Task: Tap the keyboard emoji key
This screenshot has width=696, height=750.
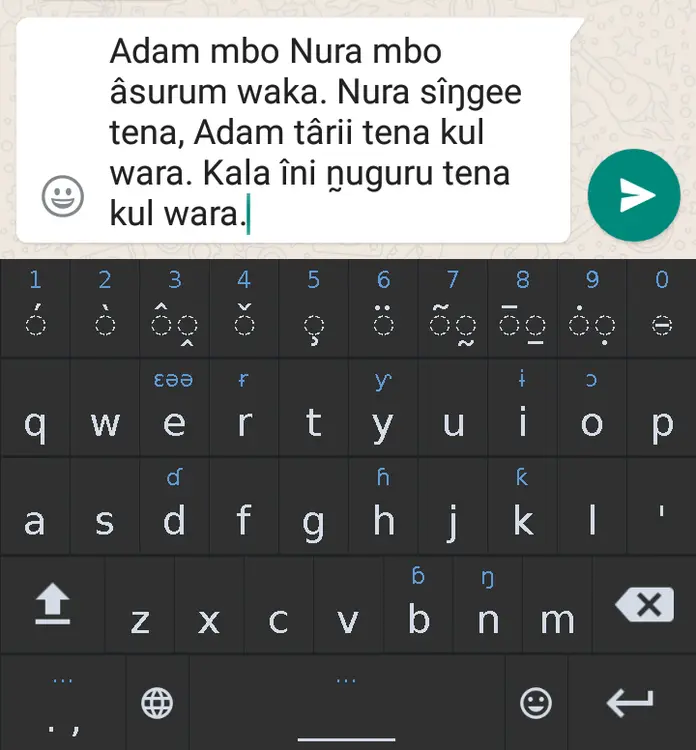Action: pos(536,703)
